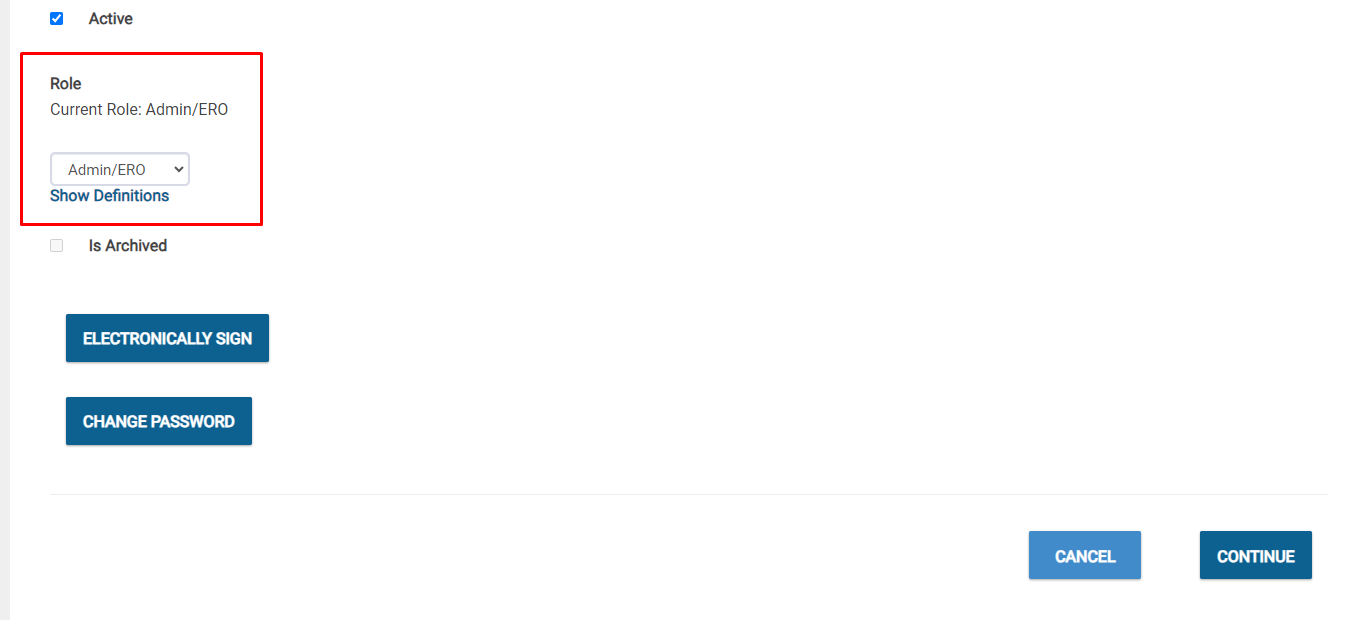Image resolution: width=1353 pixels, height=620 pixels.
Task: Uncheck the Active checkbox
Action: [x=57, y=19]
